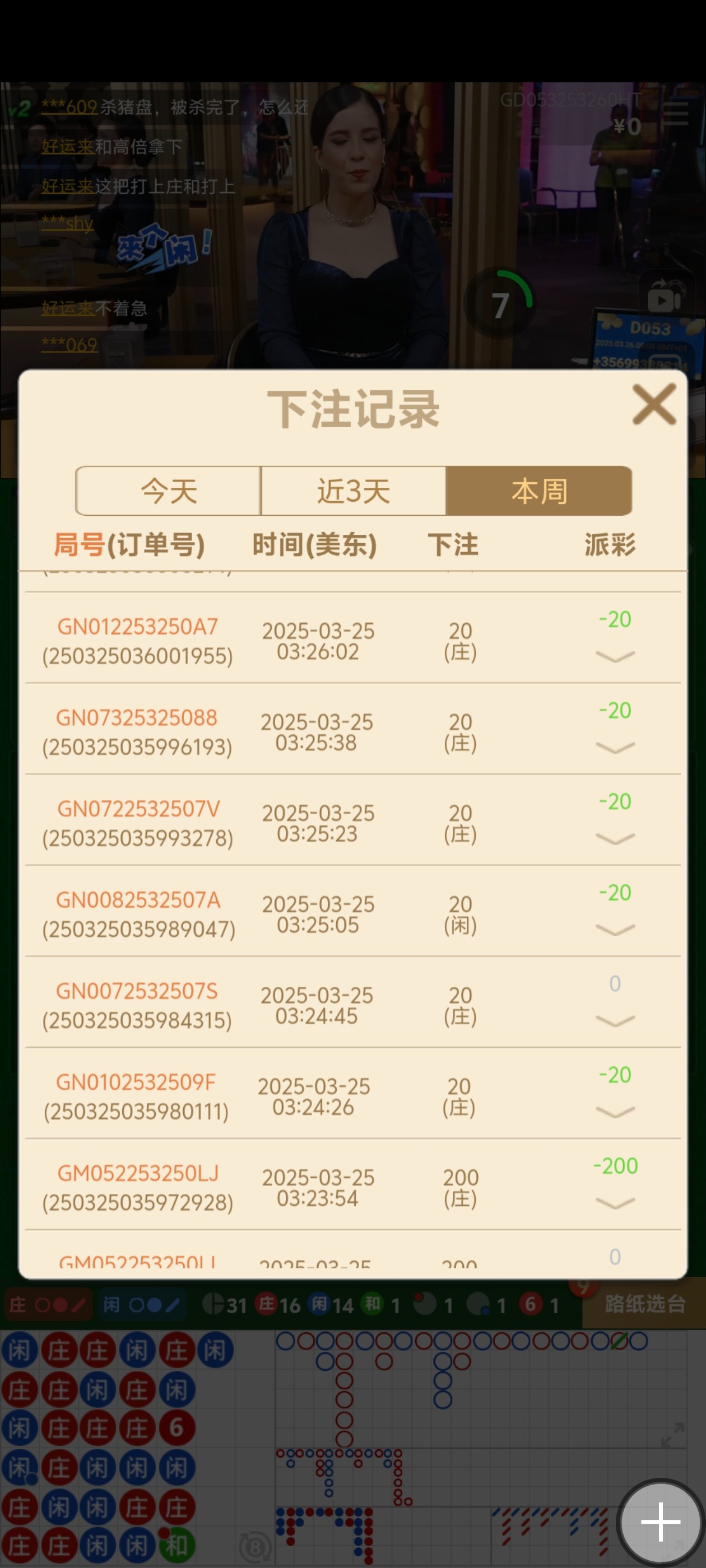
Task: Expand details for order GM052253250LJ
Action: pos(615,1203)
